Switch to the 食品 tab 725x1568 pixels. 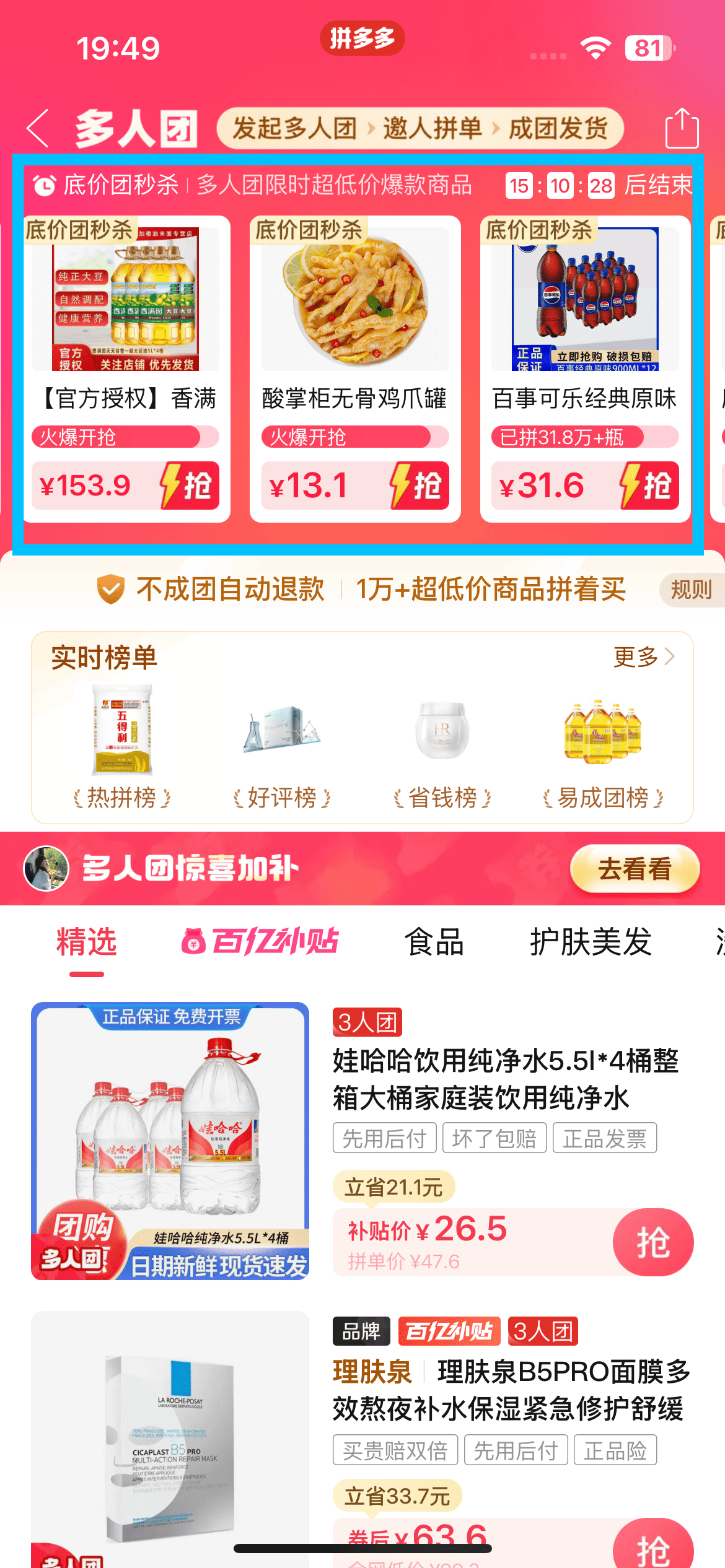click(x=434, y=942)
